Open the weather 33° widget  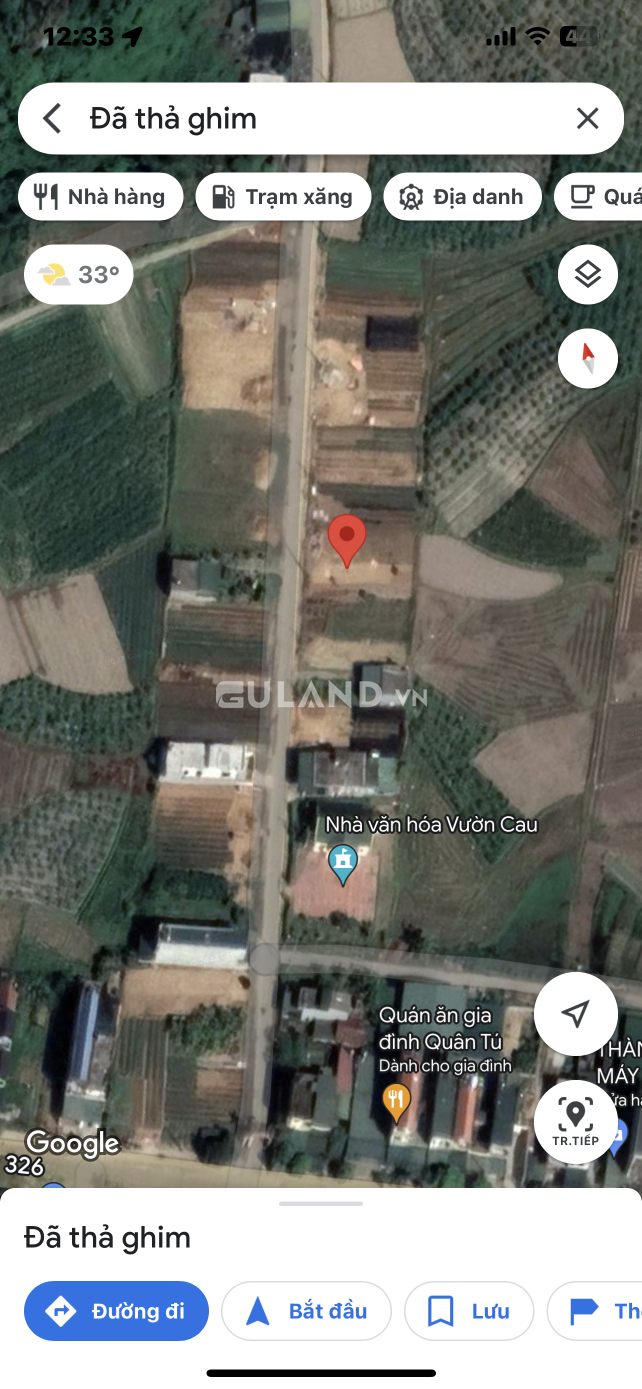point(79,274)
